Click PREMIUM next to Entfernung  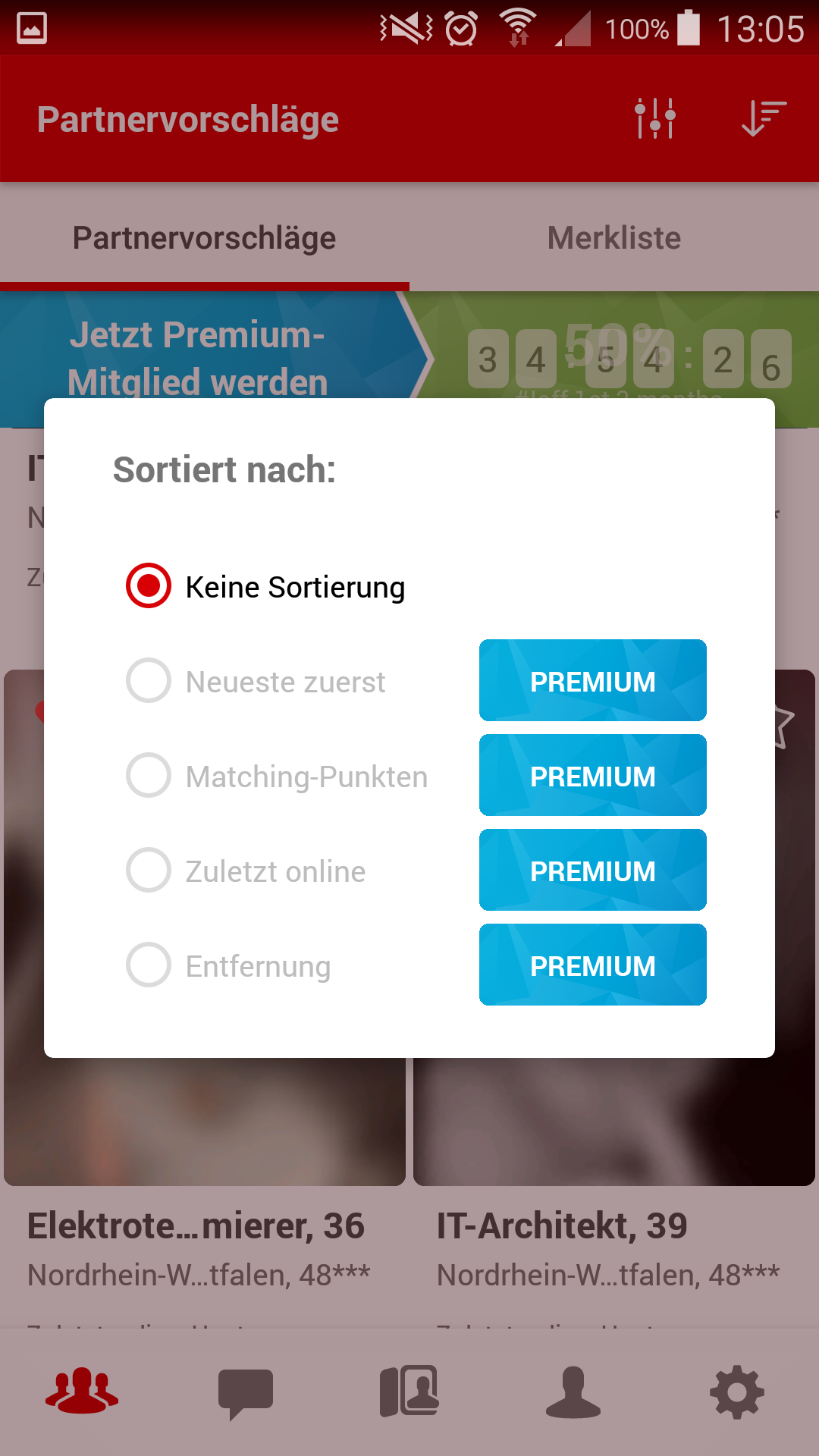(x=592, y=965)
